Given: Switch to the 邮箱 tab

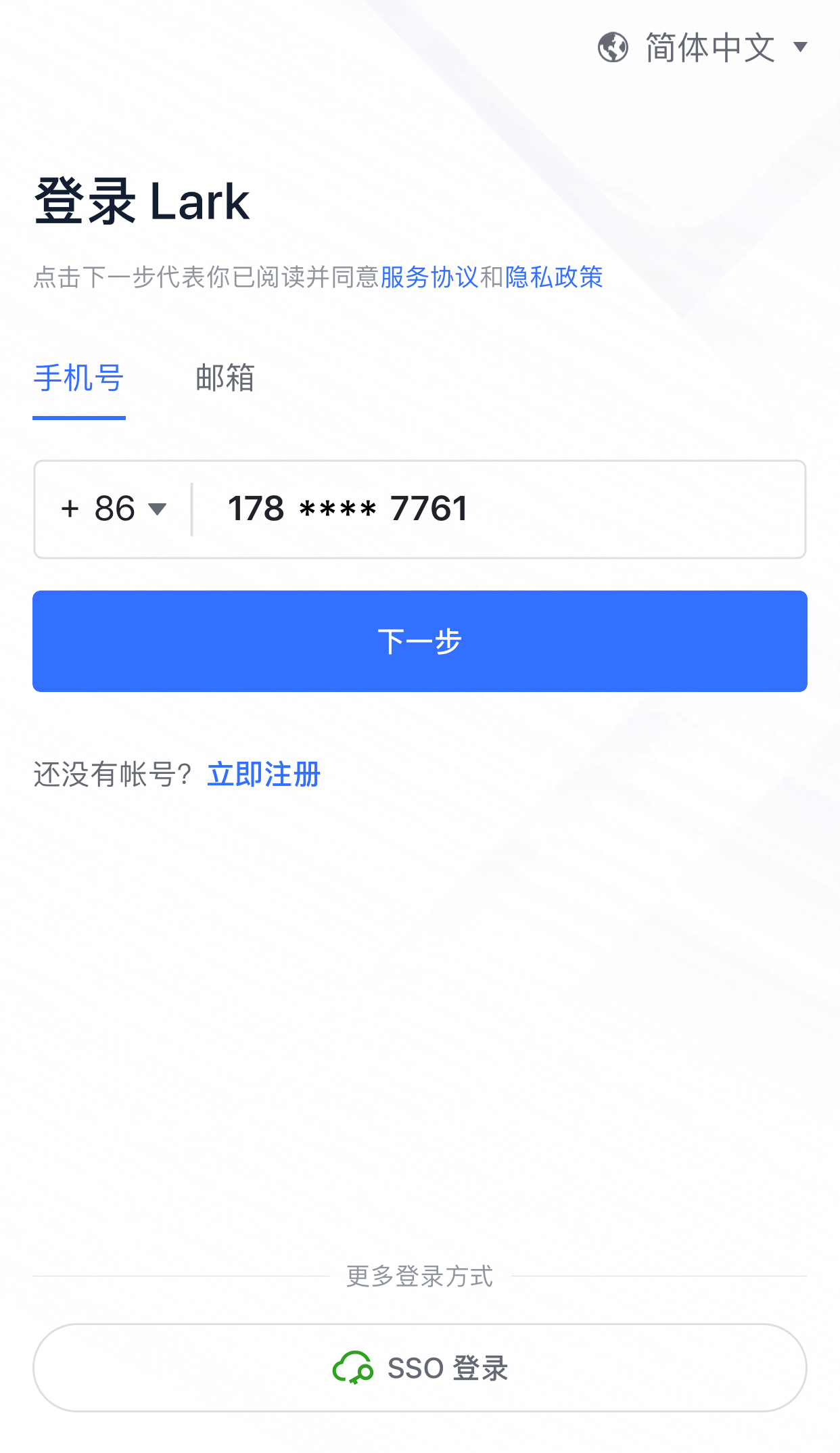Looking at the screenshot, I should pyautogui.click(x=225, y=379).
